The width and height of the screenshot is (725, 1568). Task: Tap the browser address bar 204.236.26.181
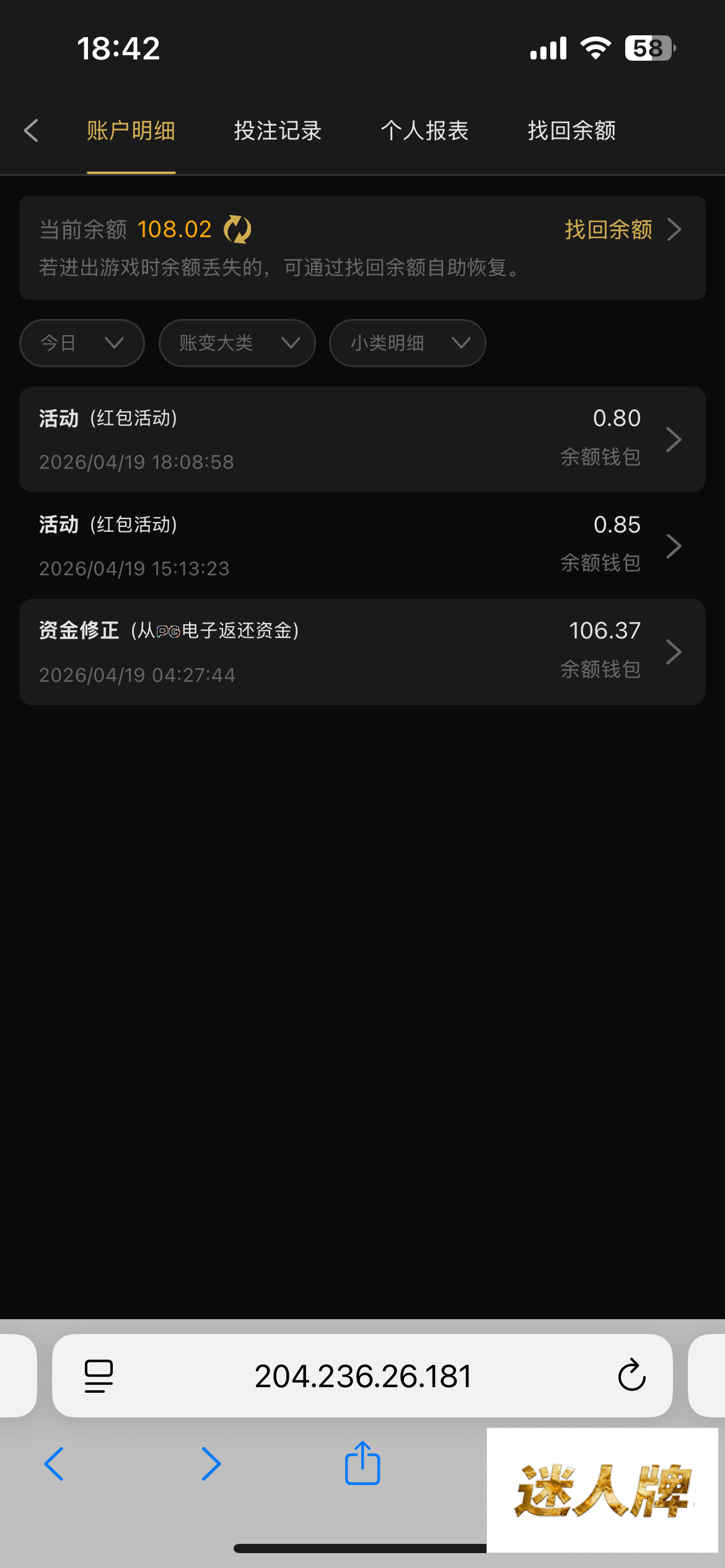tap(362, 1376)
